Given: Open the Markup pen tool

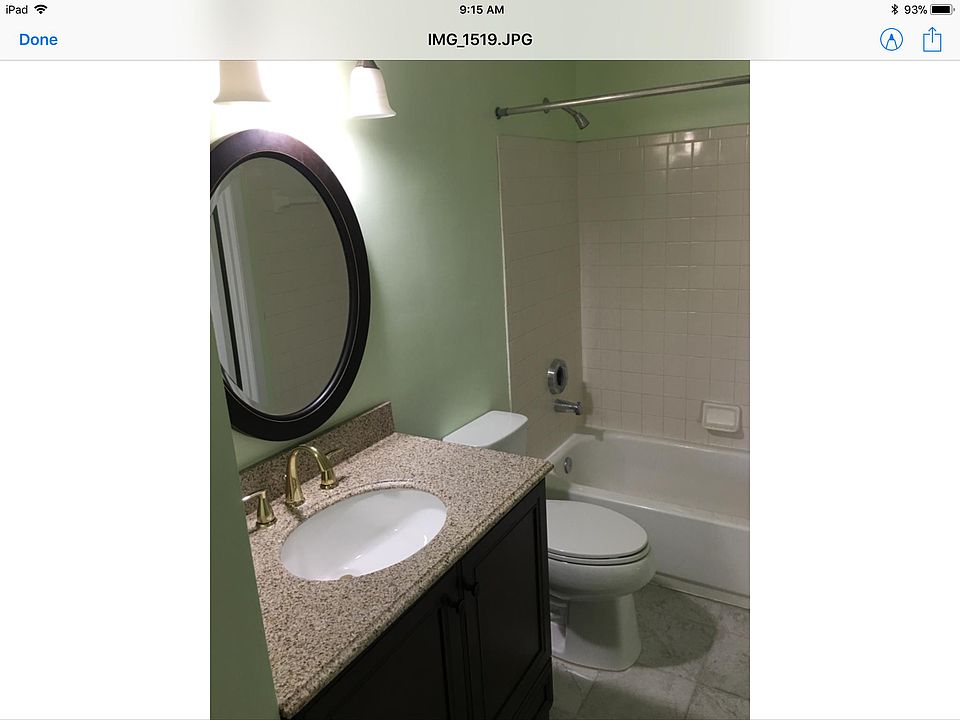Looking at the screenshot, I should [x=890, y=40].
